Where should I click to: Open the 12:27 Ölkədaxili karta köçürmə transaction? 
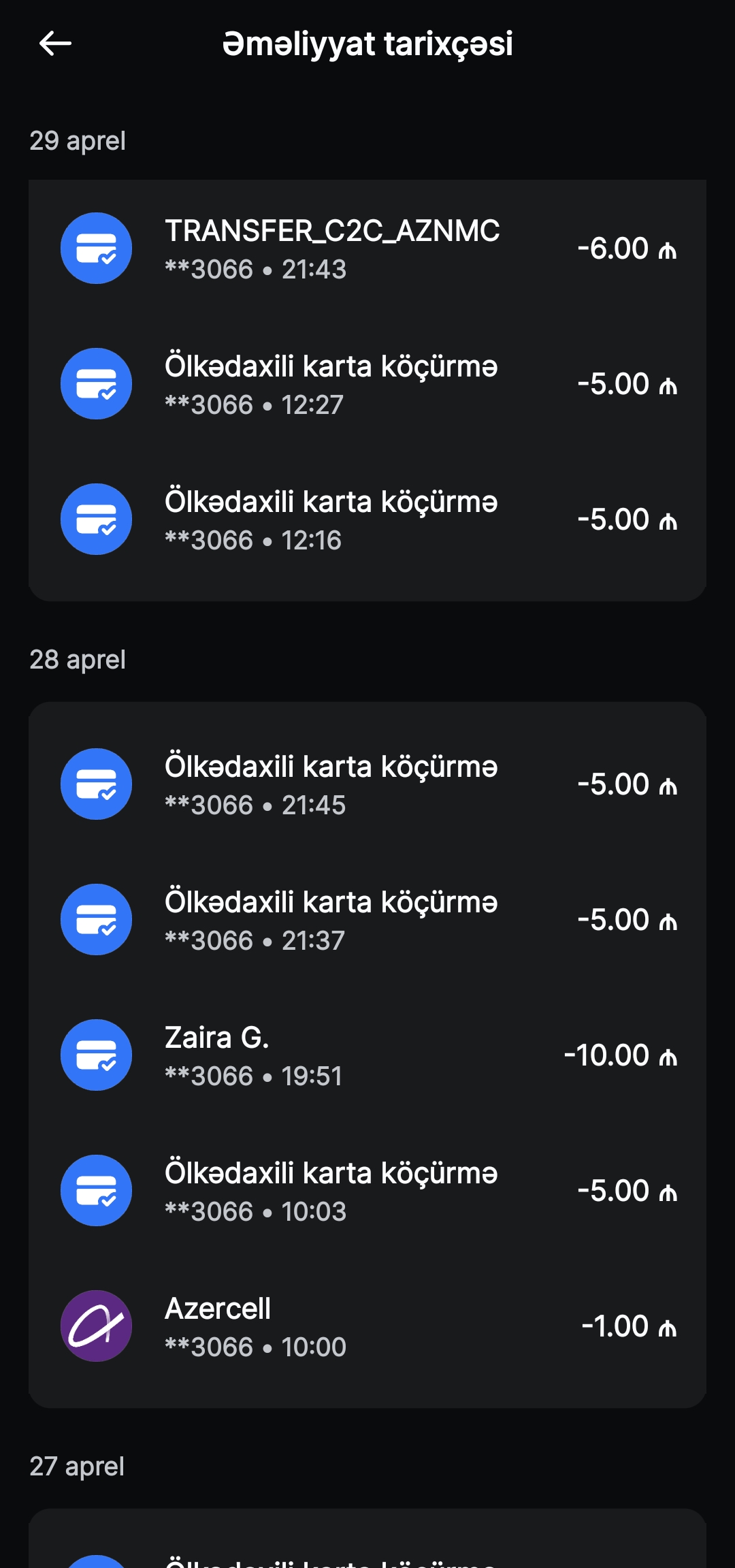pyautogui.click(x=367, y=384)
